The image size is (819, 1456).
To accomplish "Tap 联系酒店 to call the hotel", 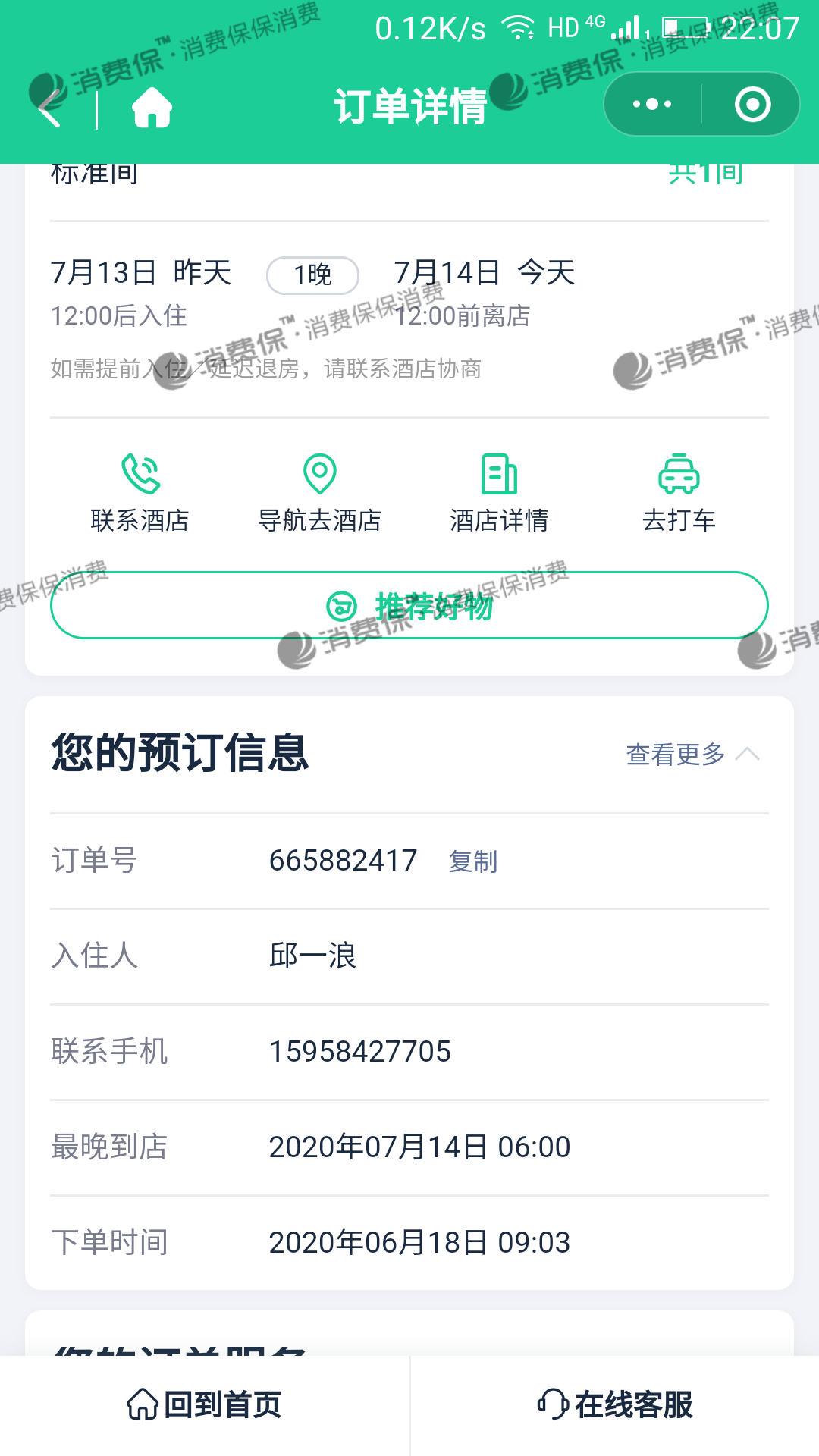I will click(140, 493).
